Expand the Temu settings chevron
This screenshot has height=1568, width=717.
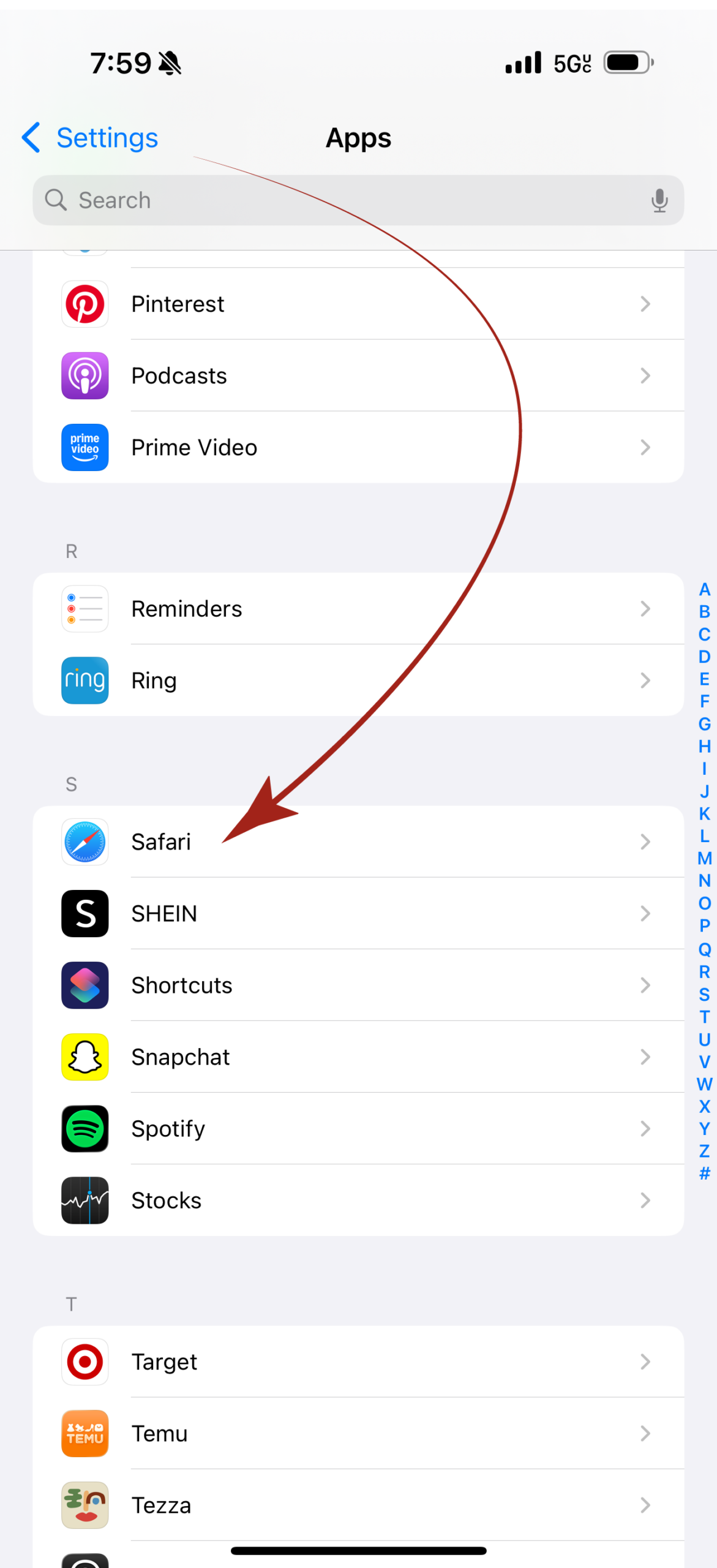pos(645,1434)
